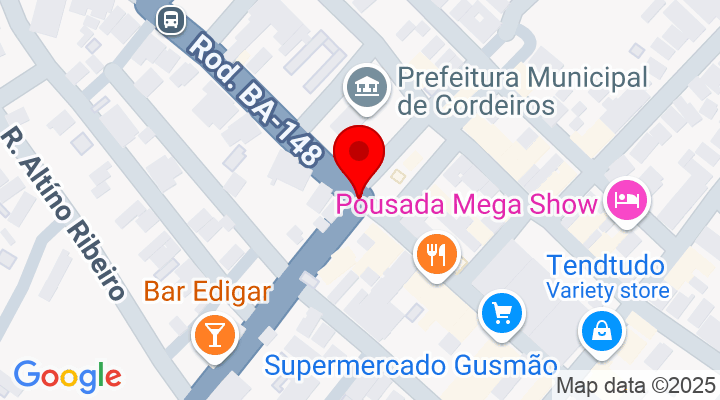Open the Pousada Mega Show hotel marker
The image size is (720, 400).
point(628,201)
